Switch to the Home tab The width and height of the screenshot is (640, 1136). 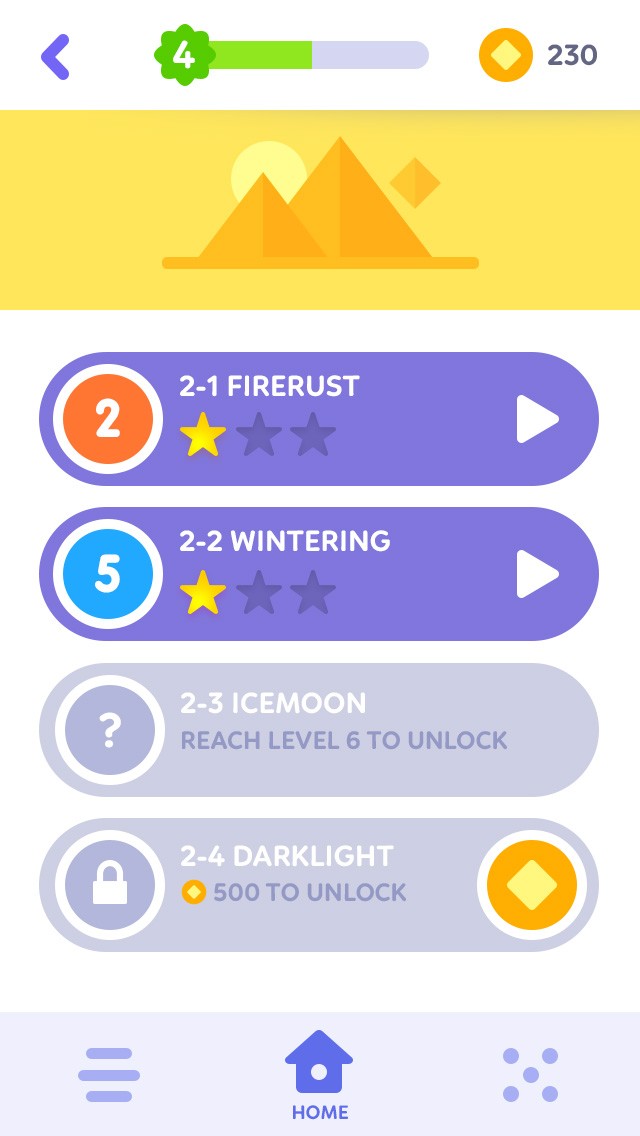(319, 1074)
